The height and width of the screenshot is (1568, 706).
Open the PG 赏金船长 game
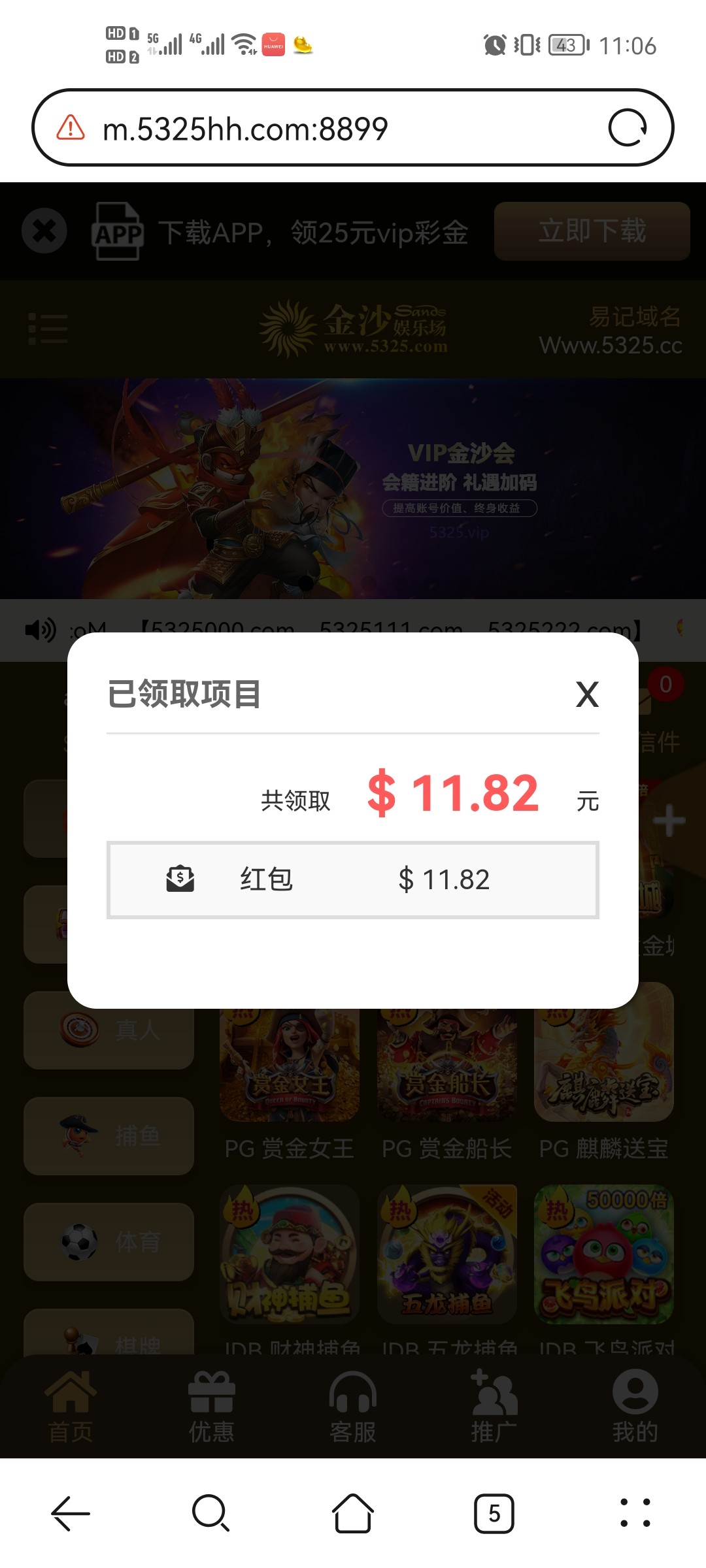(447, 1071)
